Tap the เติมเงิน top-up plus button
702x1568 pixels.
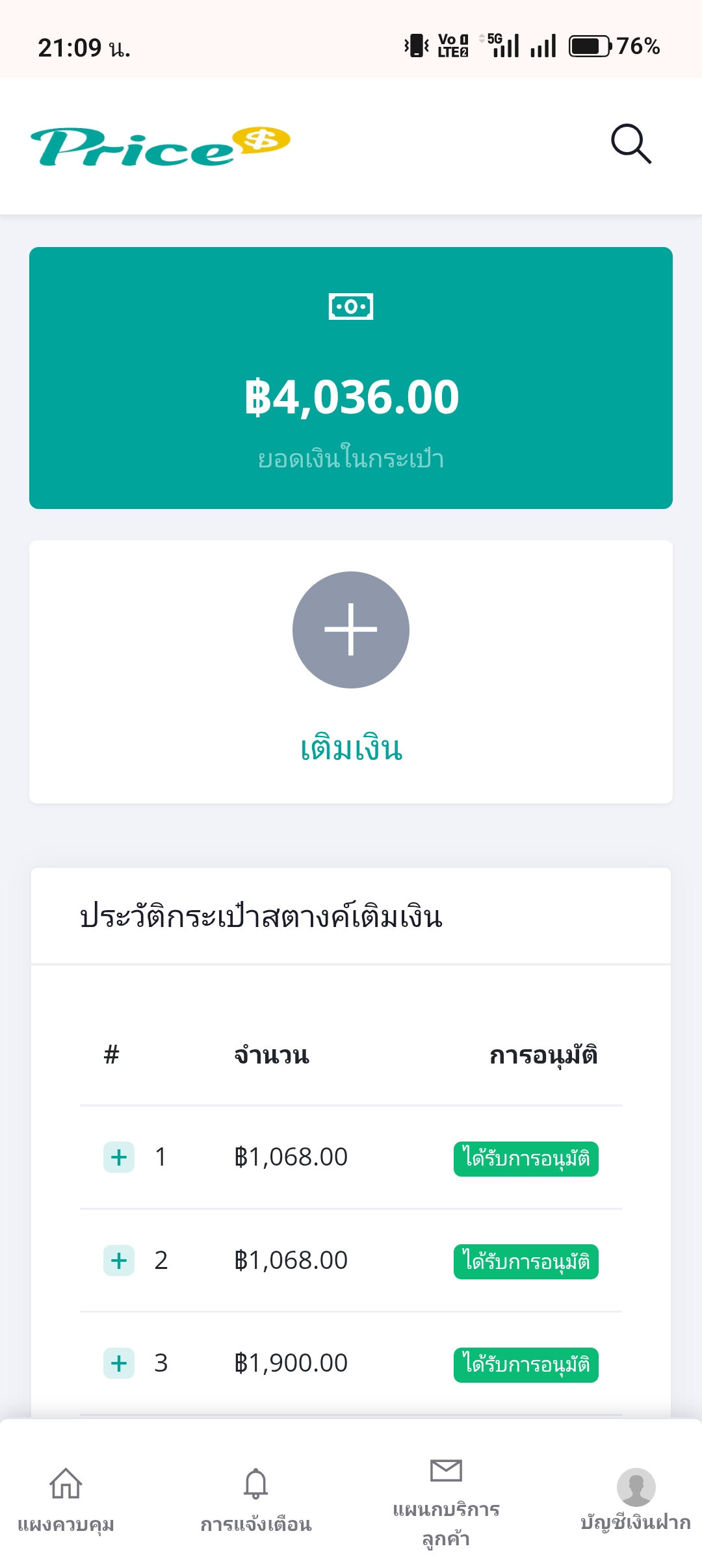(x=351, y=629)
